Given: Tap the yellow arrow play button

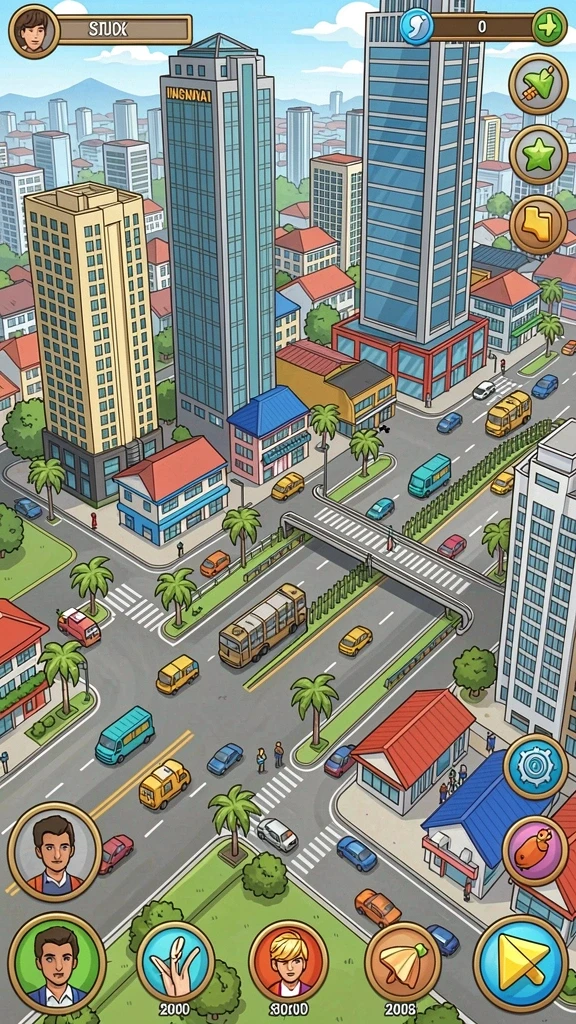Looking at the screenshot, I should pos(520,959).
